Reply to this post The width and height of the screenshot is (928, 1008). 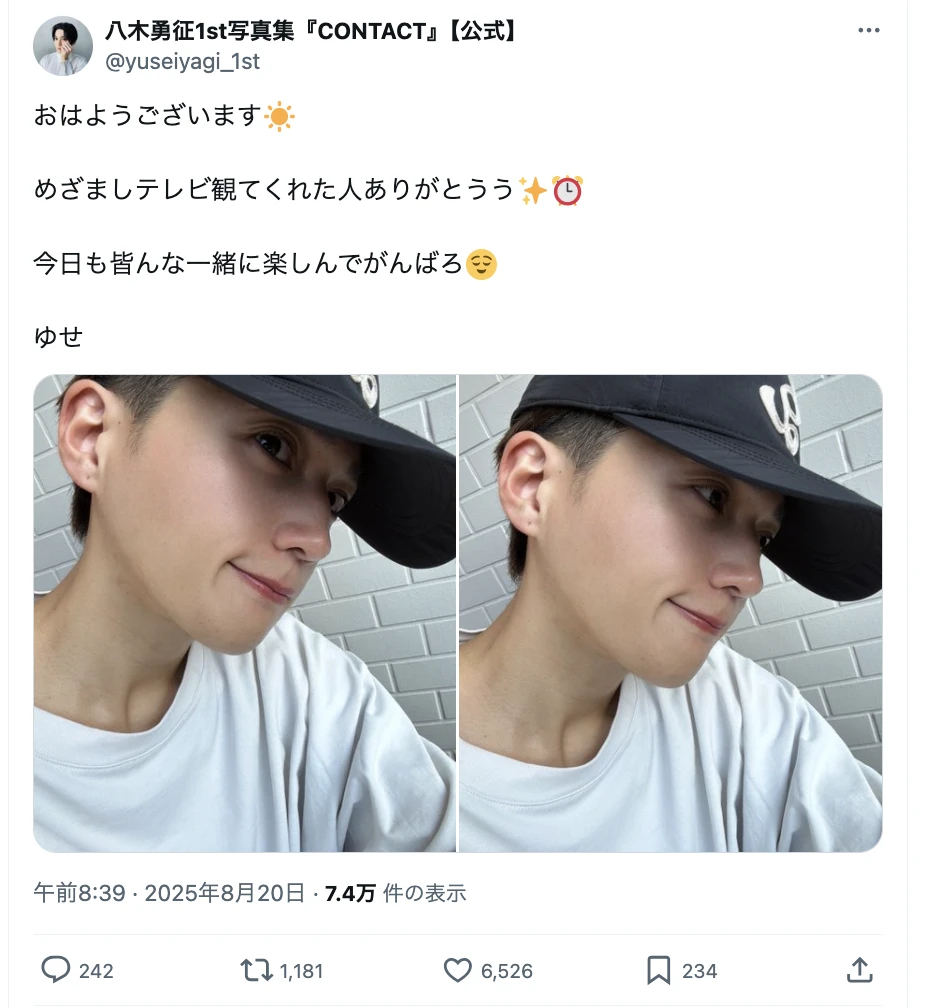pos(56,969)
